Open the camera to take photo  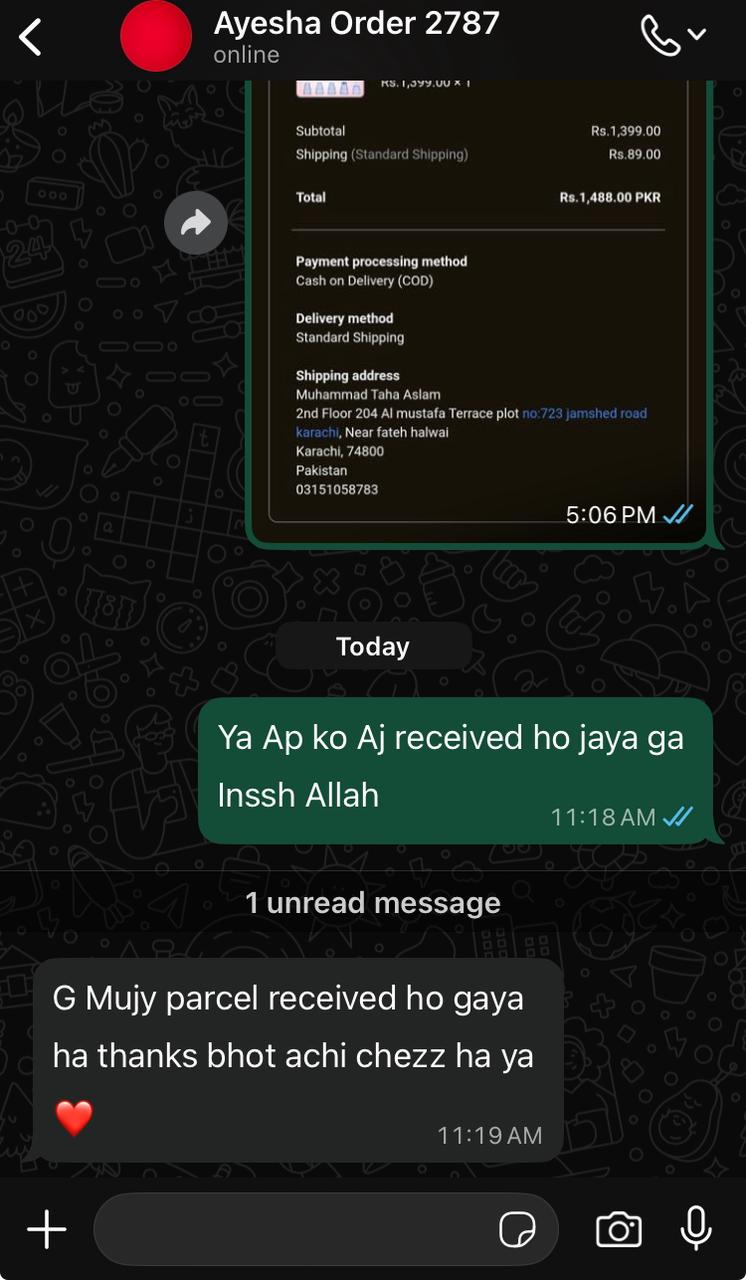point(618,1229)
